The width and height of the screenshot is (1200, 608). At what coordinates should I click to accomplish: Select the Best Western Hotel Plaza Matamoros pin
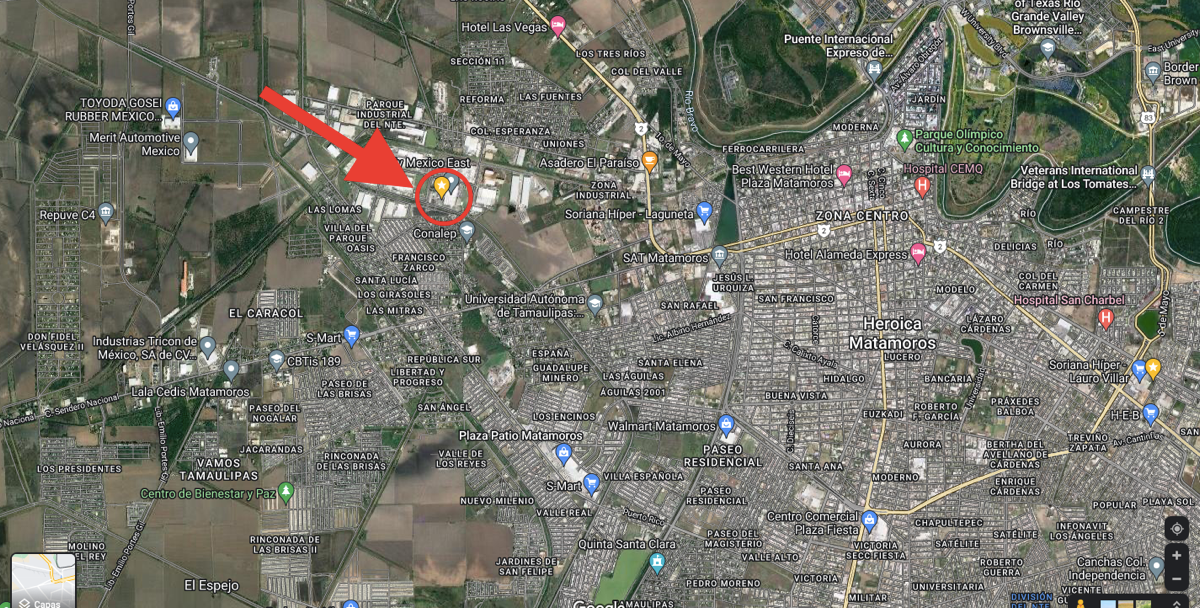tap(844, 175)
